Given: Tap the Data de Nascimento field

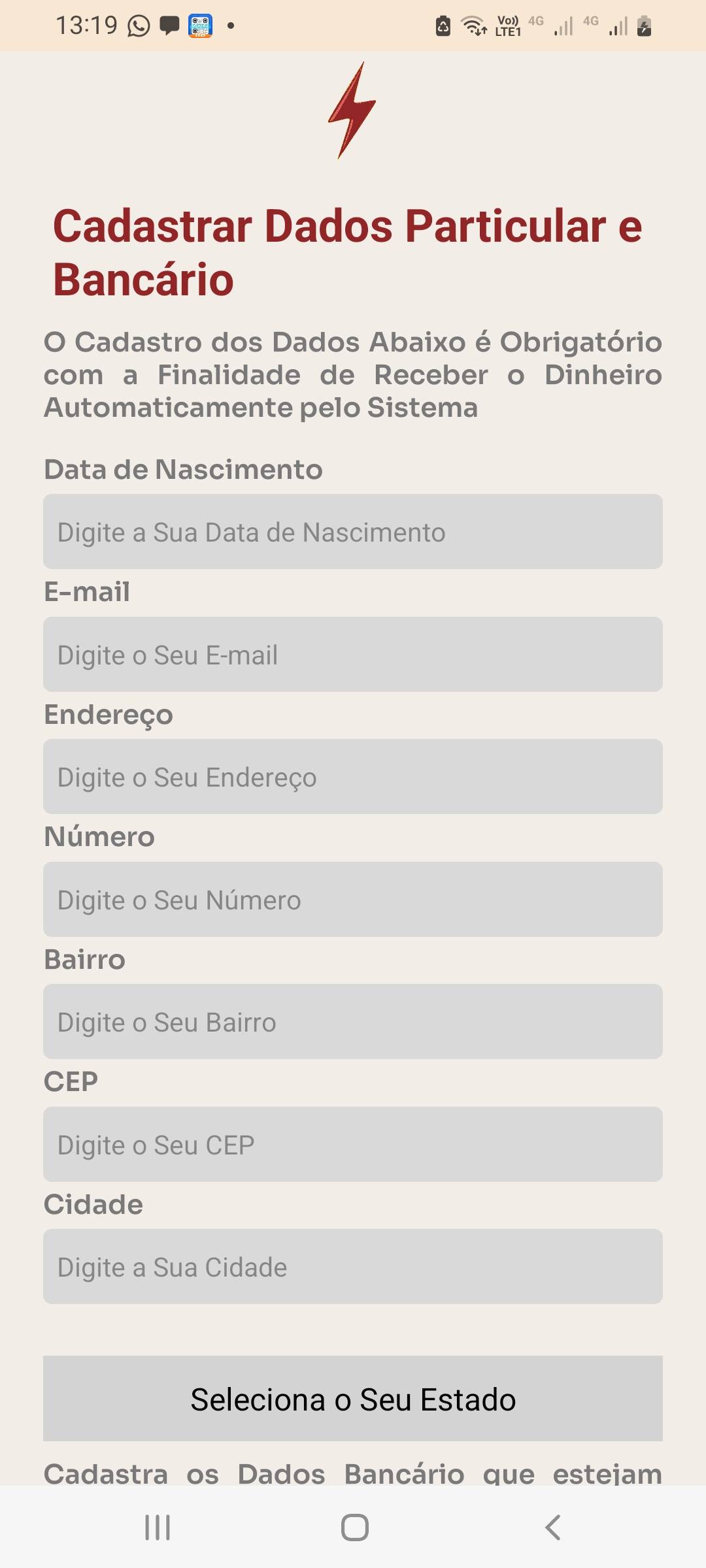Looking at the screenshot, I should [x=353, y=532].
